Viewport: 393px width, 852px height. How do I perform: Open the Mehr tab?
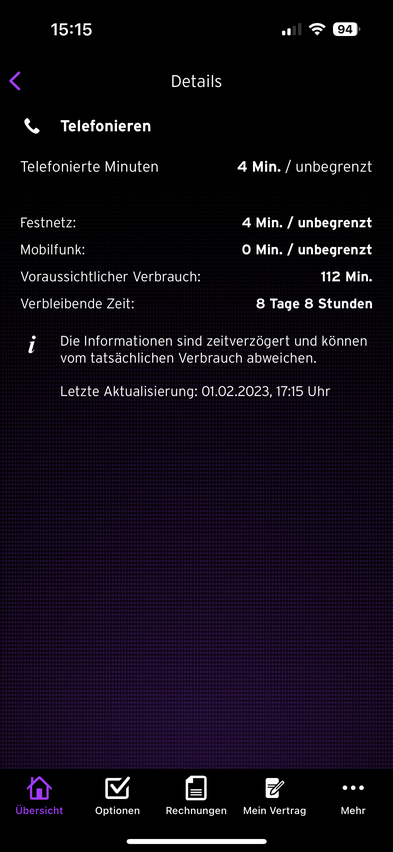point(353,796)
